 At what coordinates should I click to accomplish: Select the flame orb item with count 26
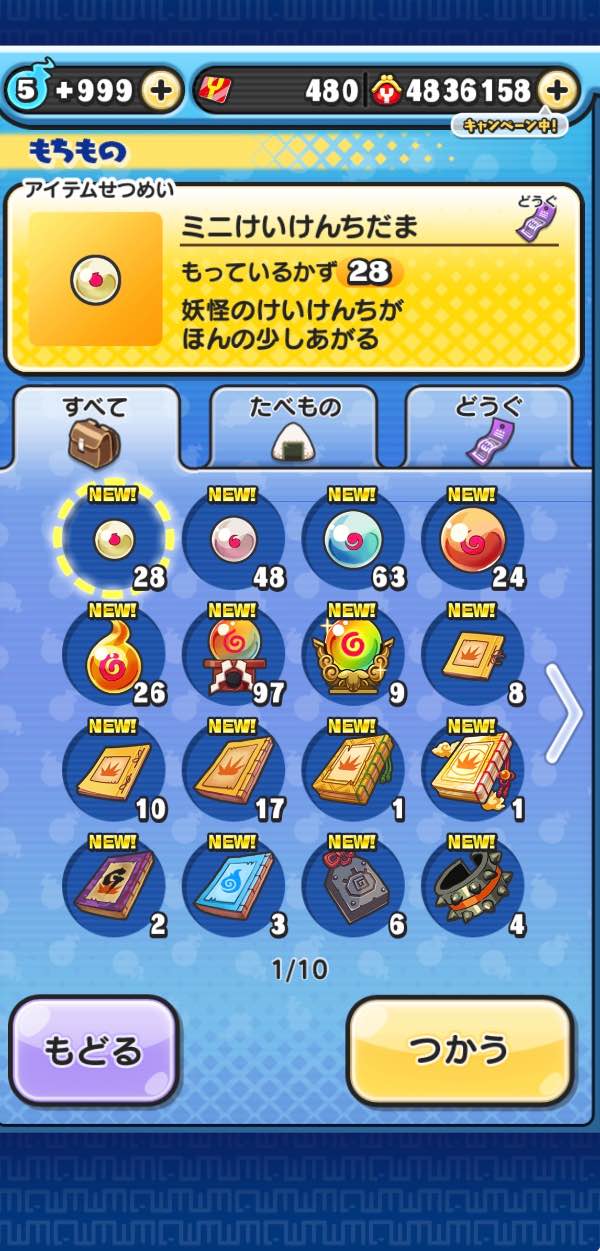coord(114,657)
